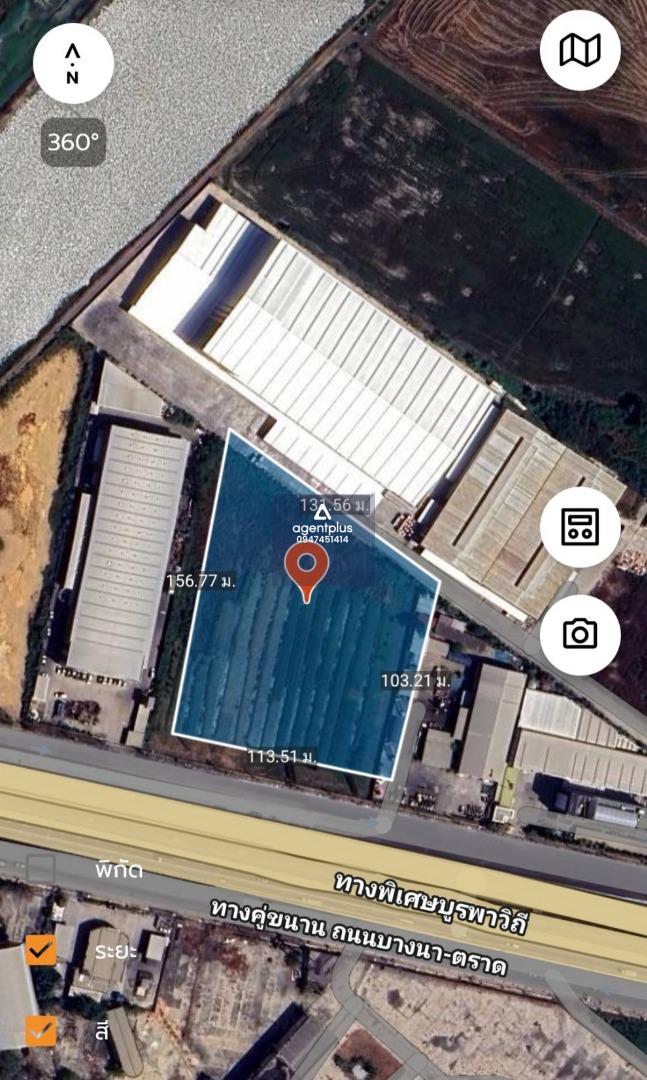This screenshot has width=647, height=1080.
Task: Tap the round panel icon above camera
Action: (580, 528)
